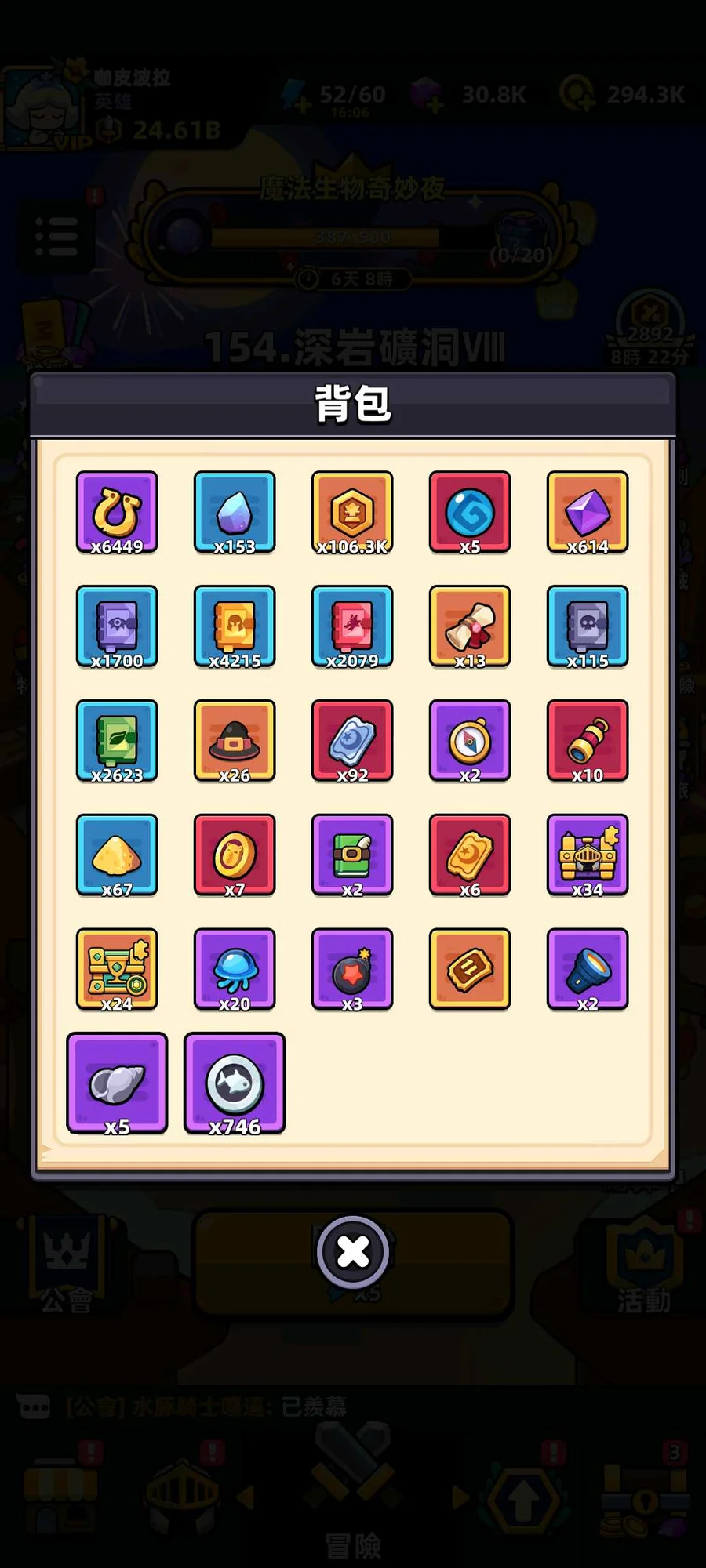This screenshot has width=706, height=1568.
Task: Open the crystal item x153
Action: coord(235,512)
